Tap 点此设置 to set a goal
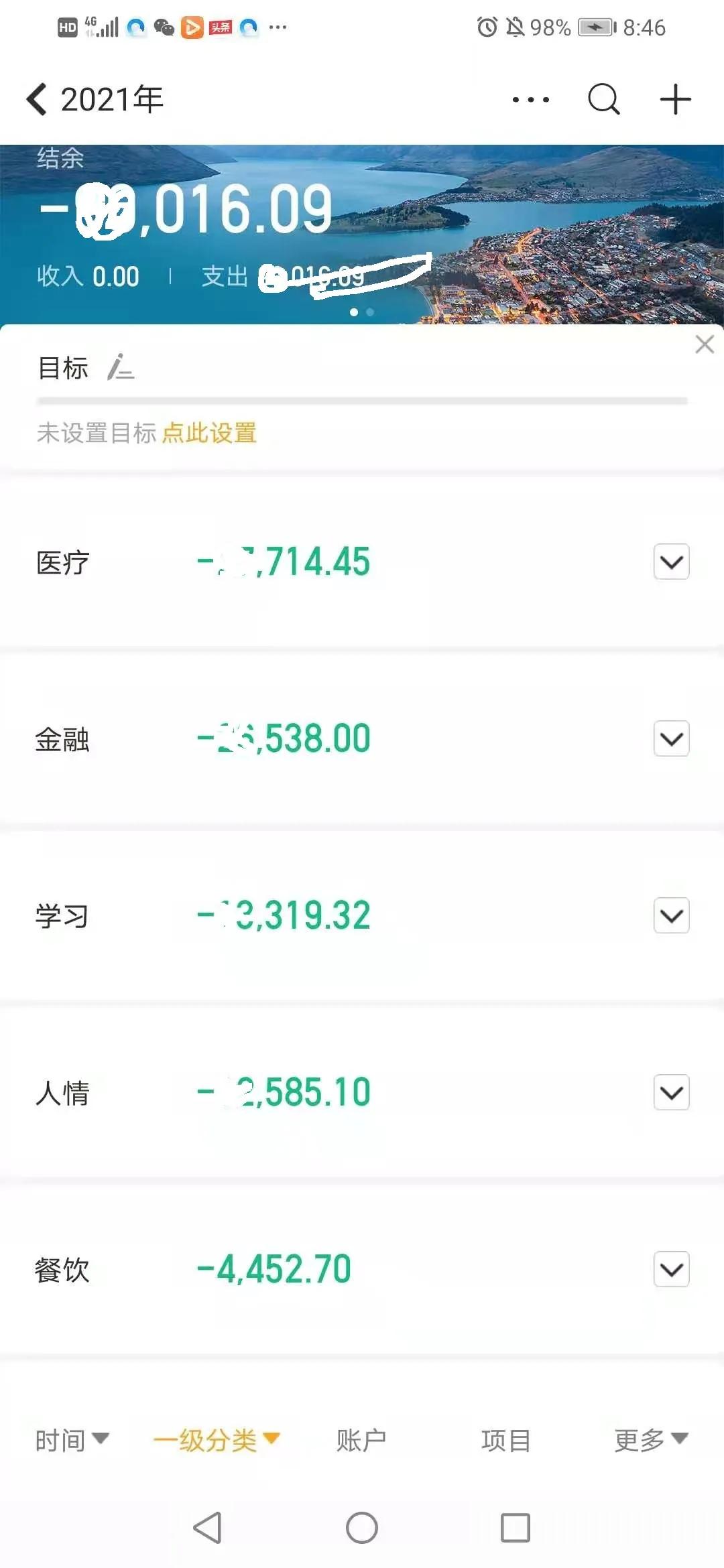 click(210, 434)
